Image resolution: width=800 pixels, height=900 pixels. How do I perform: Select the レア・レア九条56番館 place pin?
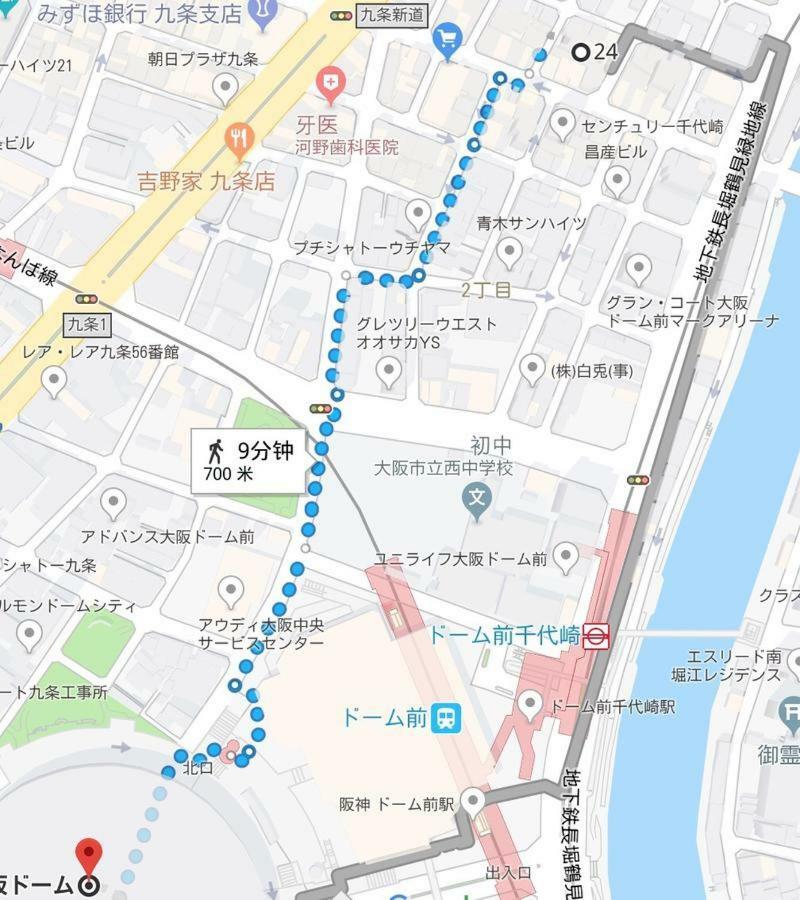(x=53, y=381)
